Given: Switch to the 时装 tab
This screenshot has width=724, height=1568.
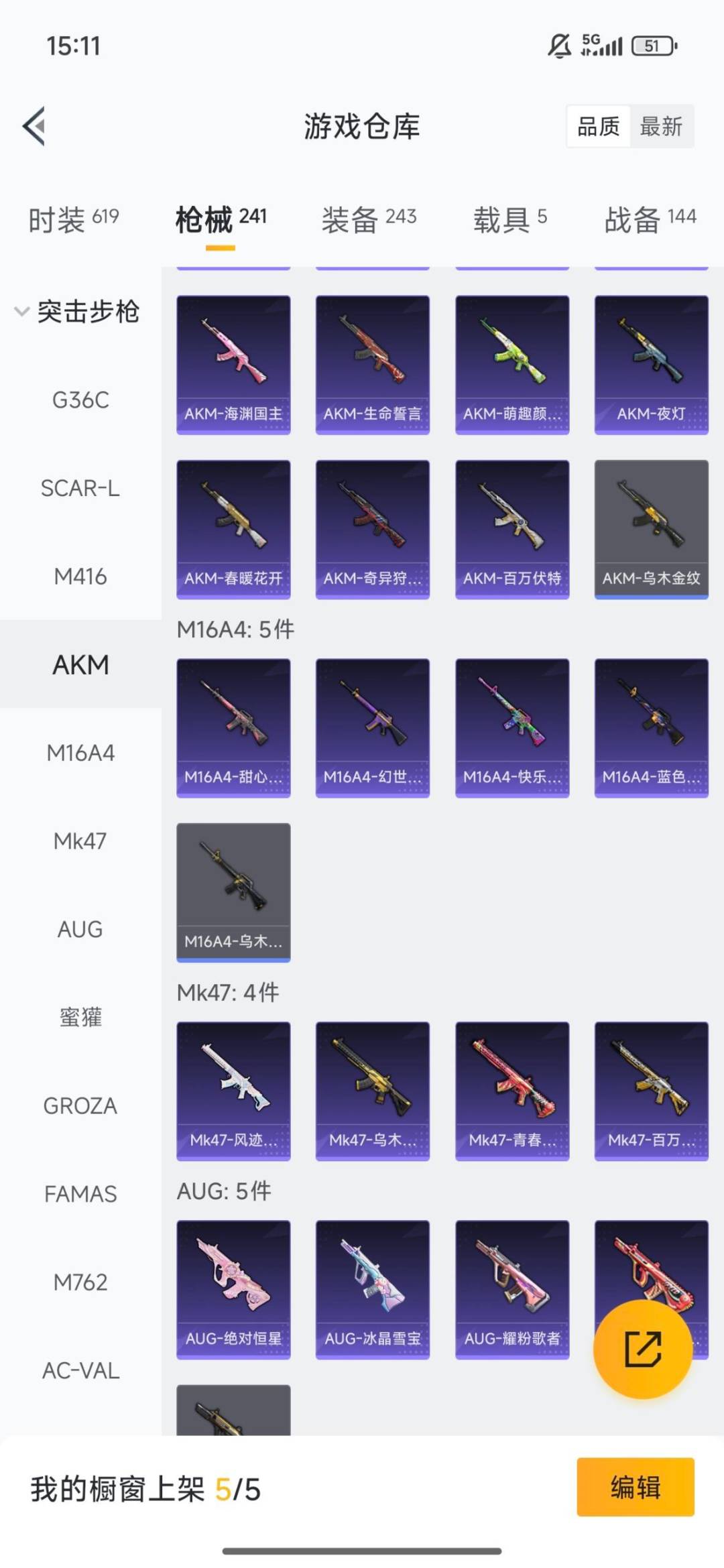Looking at the screenshot, I should coord(73,219).
